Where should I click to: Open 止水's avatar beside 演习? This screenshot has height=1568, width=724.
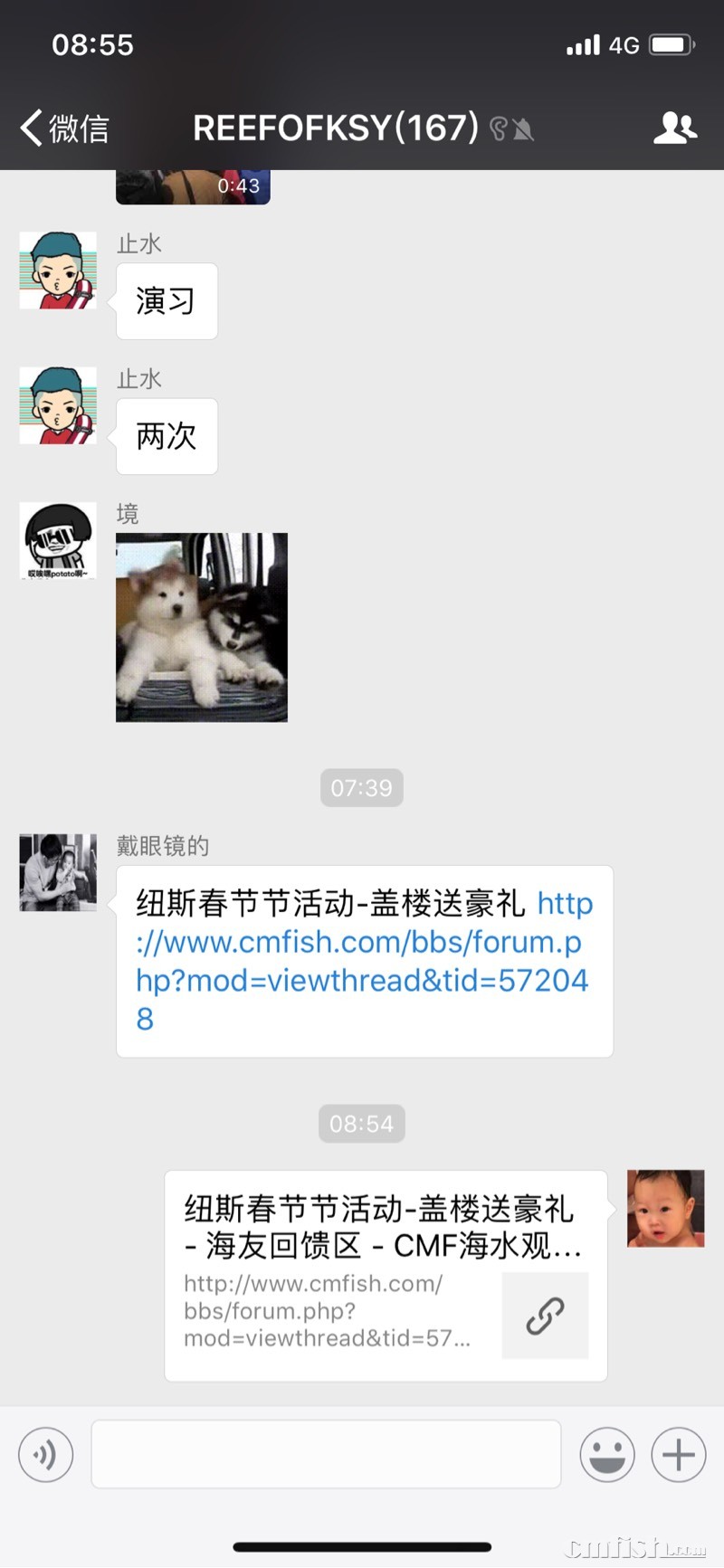pos(58,271)
